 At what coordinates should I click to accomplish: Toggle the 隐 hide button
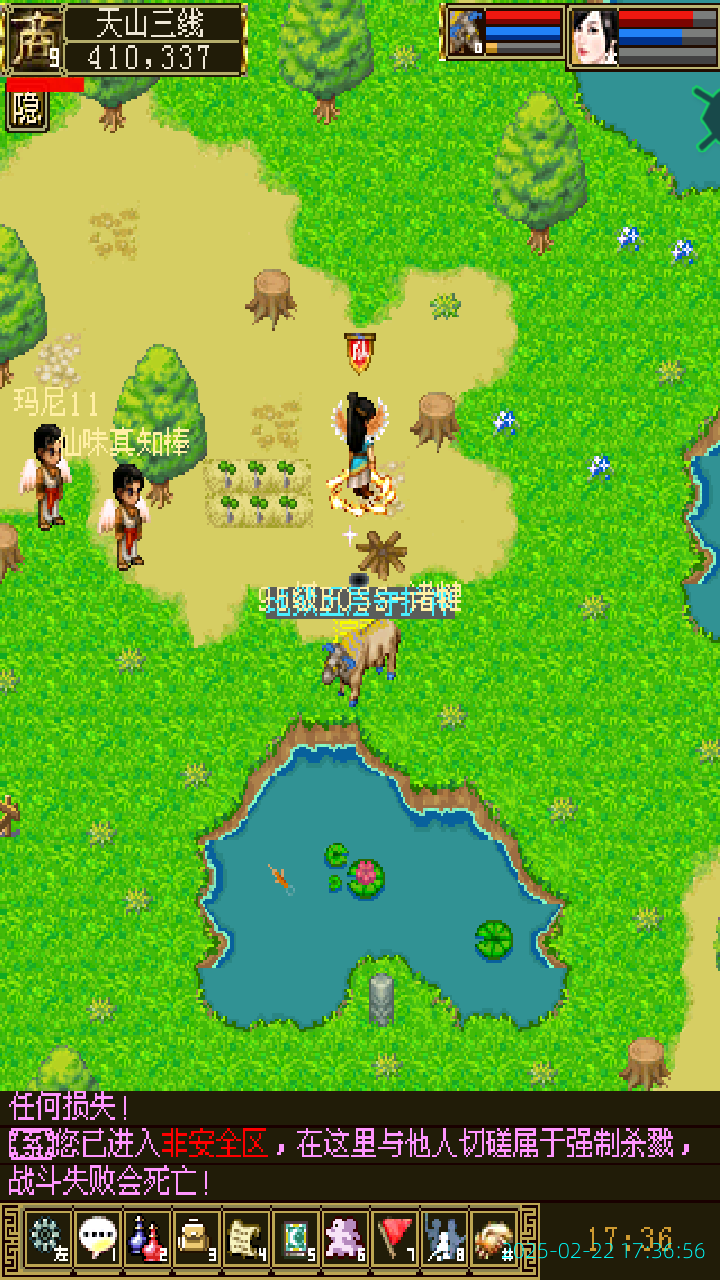27,110
